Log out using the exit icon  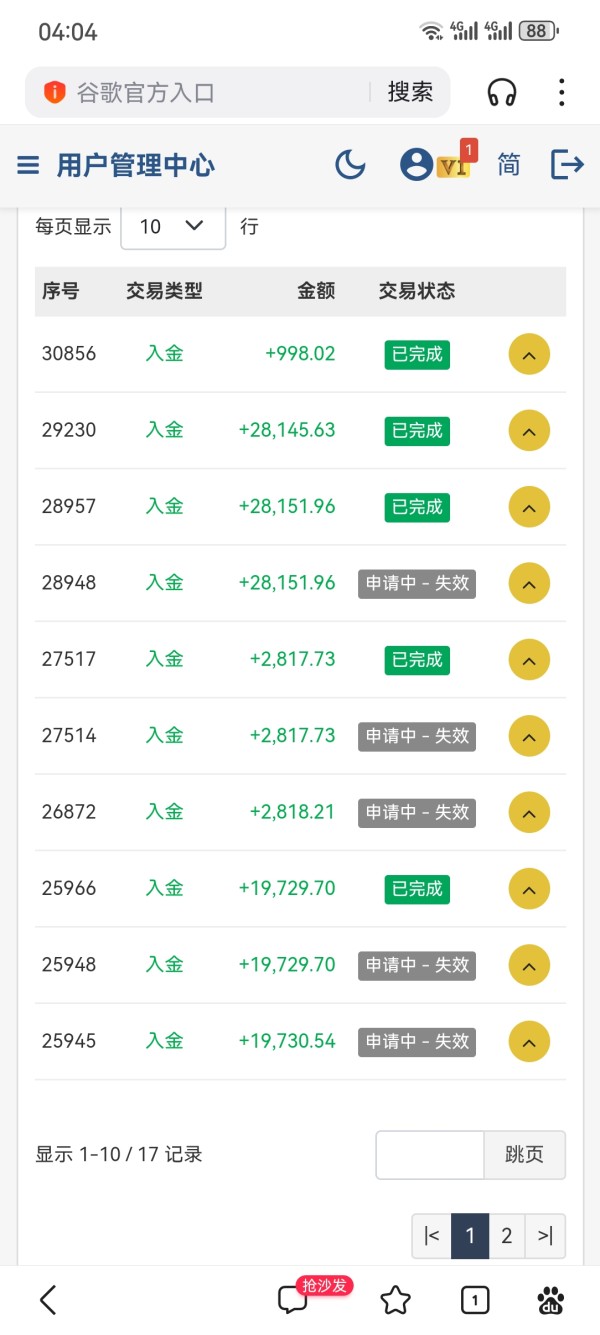(x=567, y=164)
